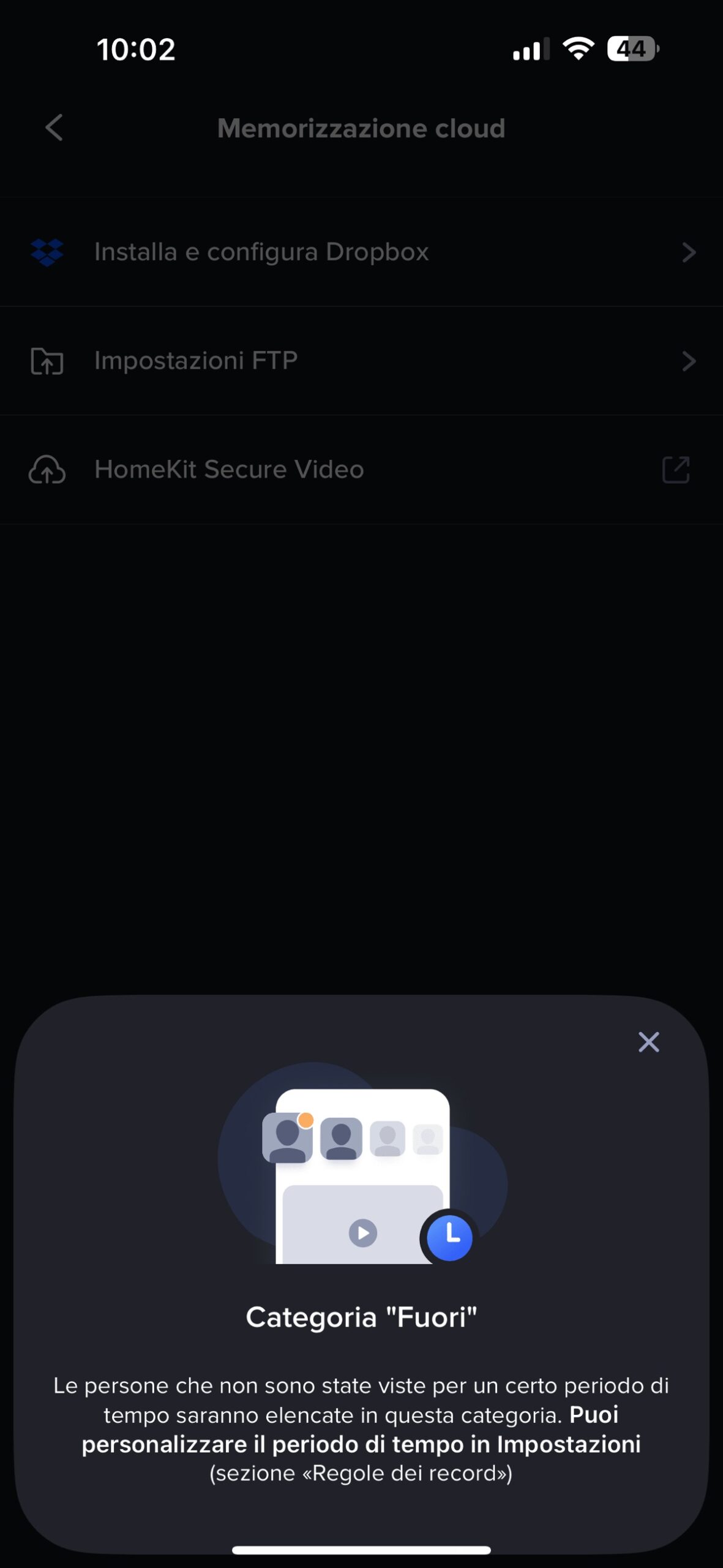Open Impostazioni FTP row

[361, 361]
